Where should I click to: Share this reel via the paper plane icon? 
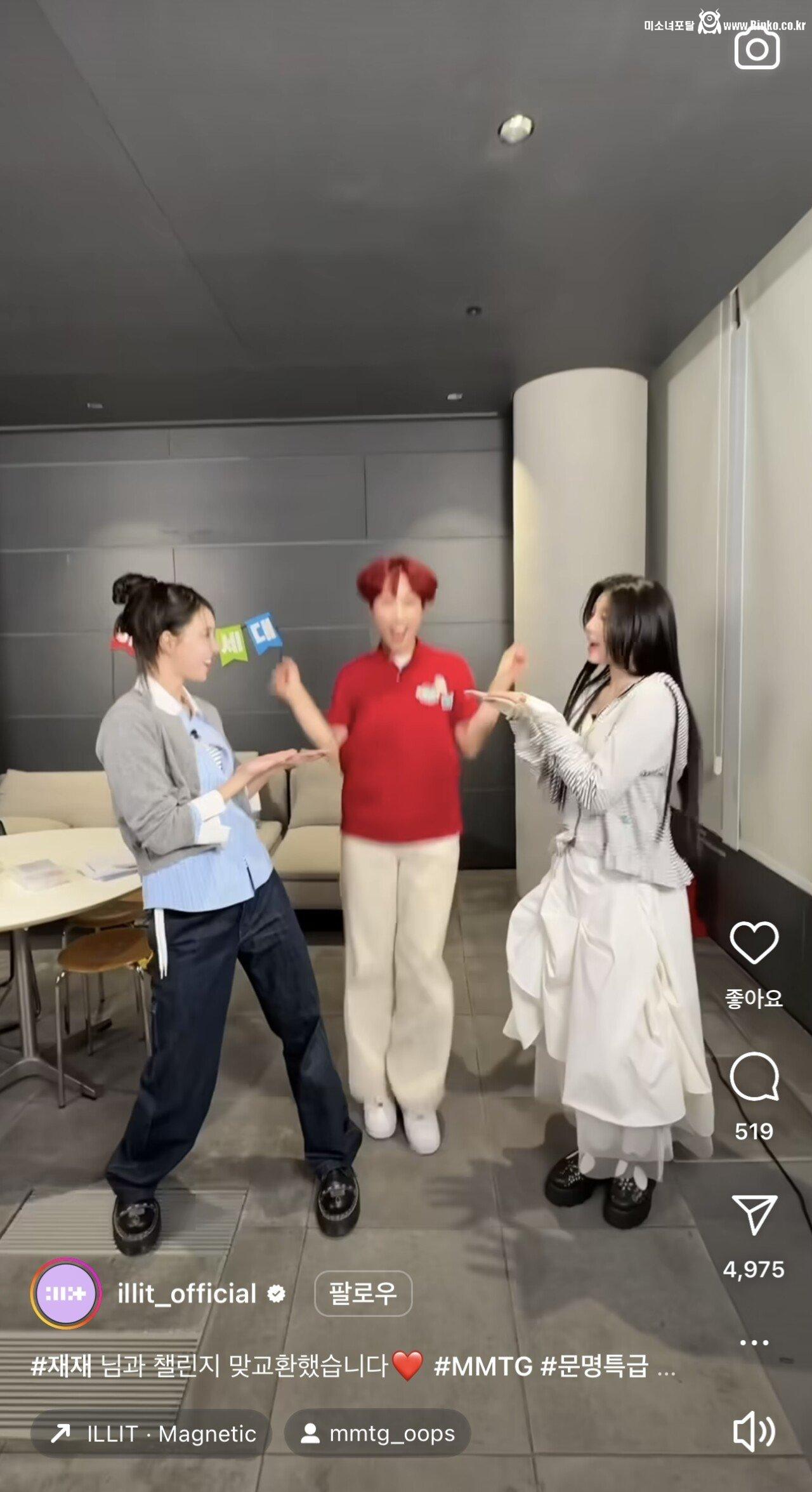pos(754,1214)
